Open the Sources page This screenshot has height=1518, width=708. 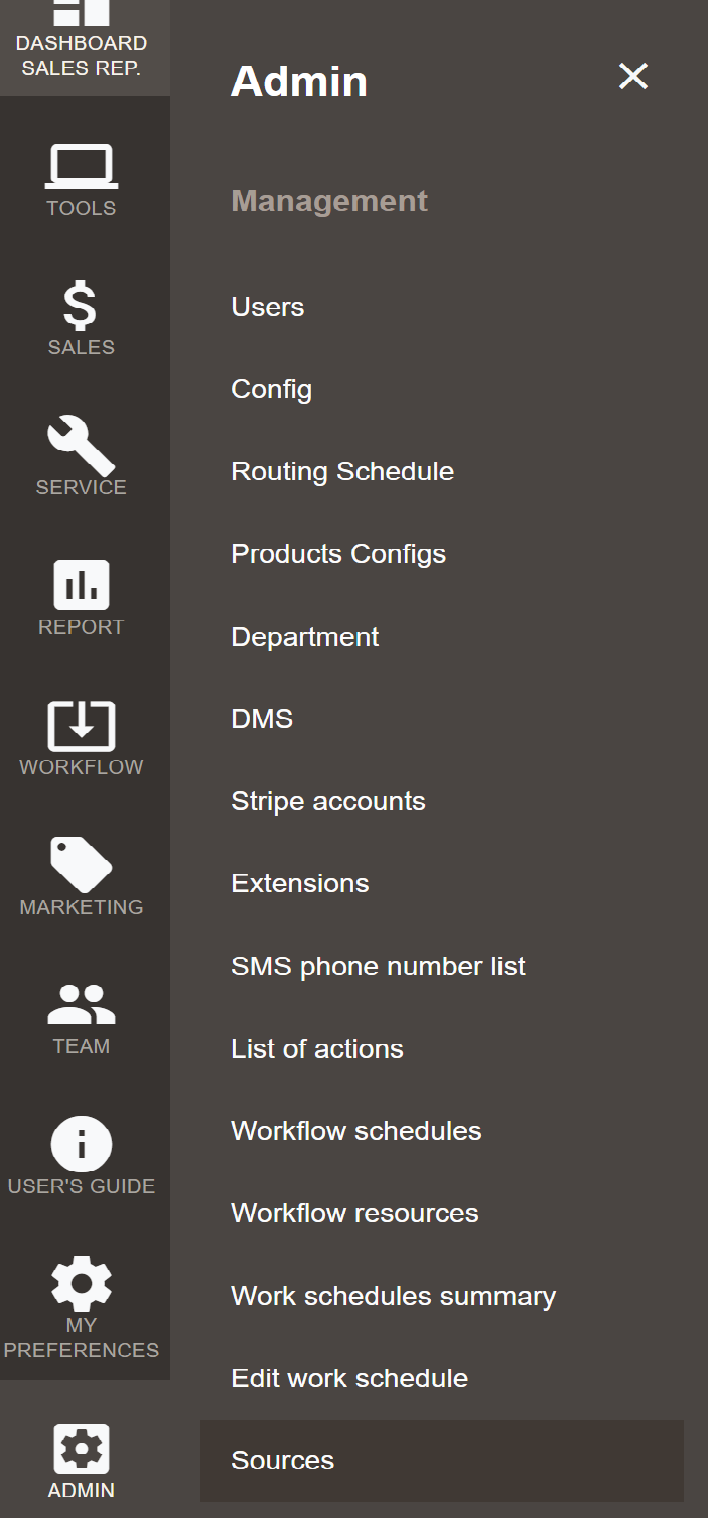coord(442,1460)
